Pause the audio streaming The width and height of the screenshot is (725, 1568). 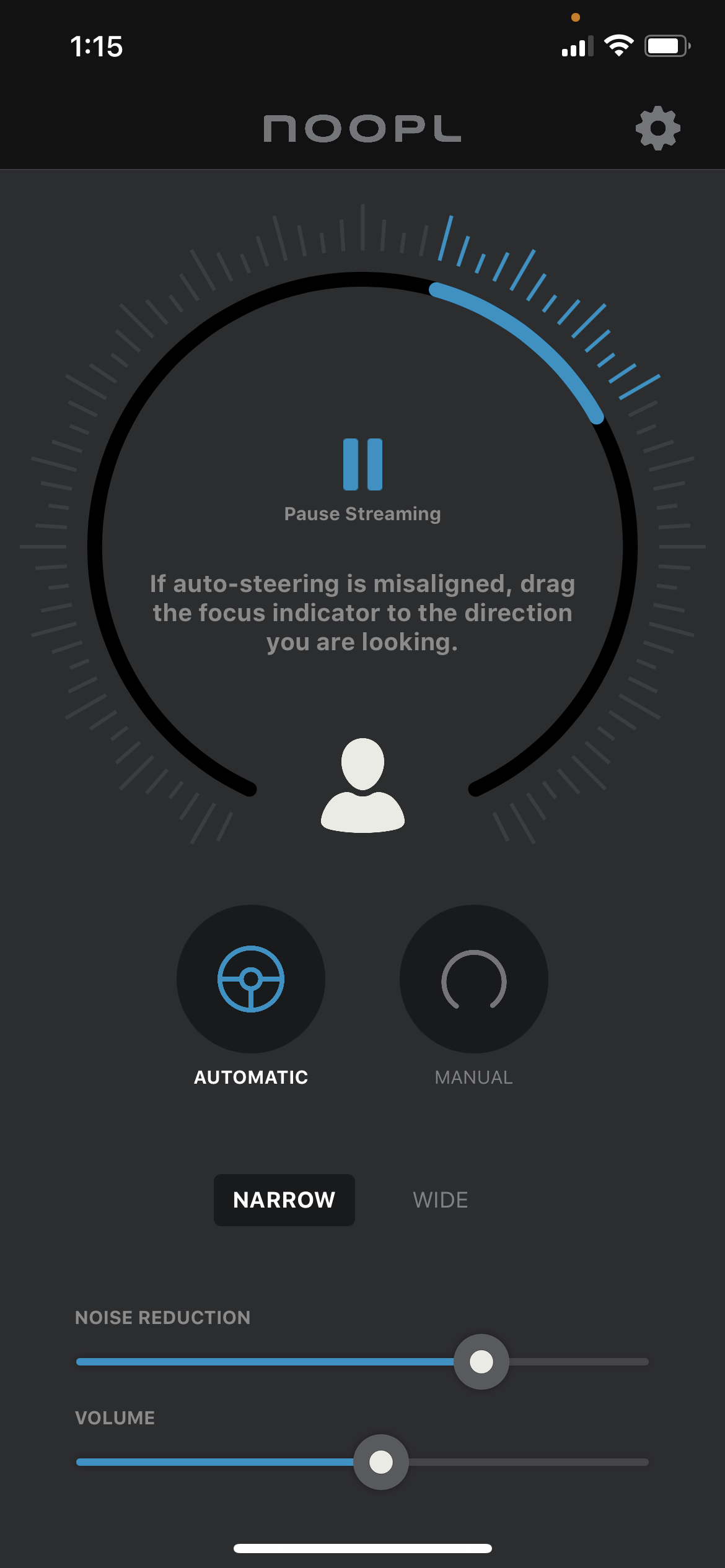tap(362, 464)
